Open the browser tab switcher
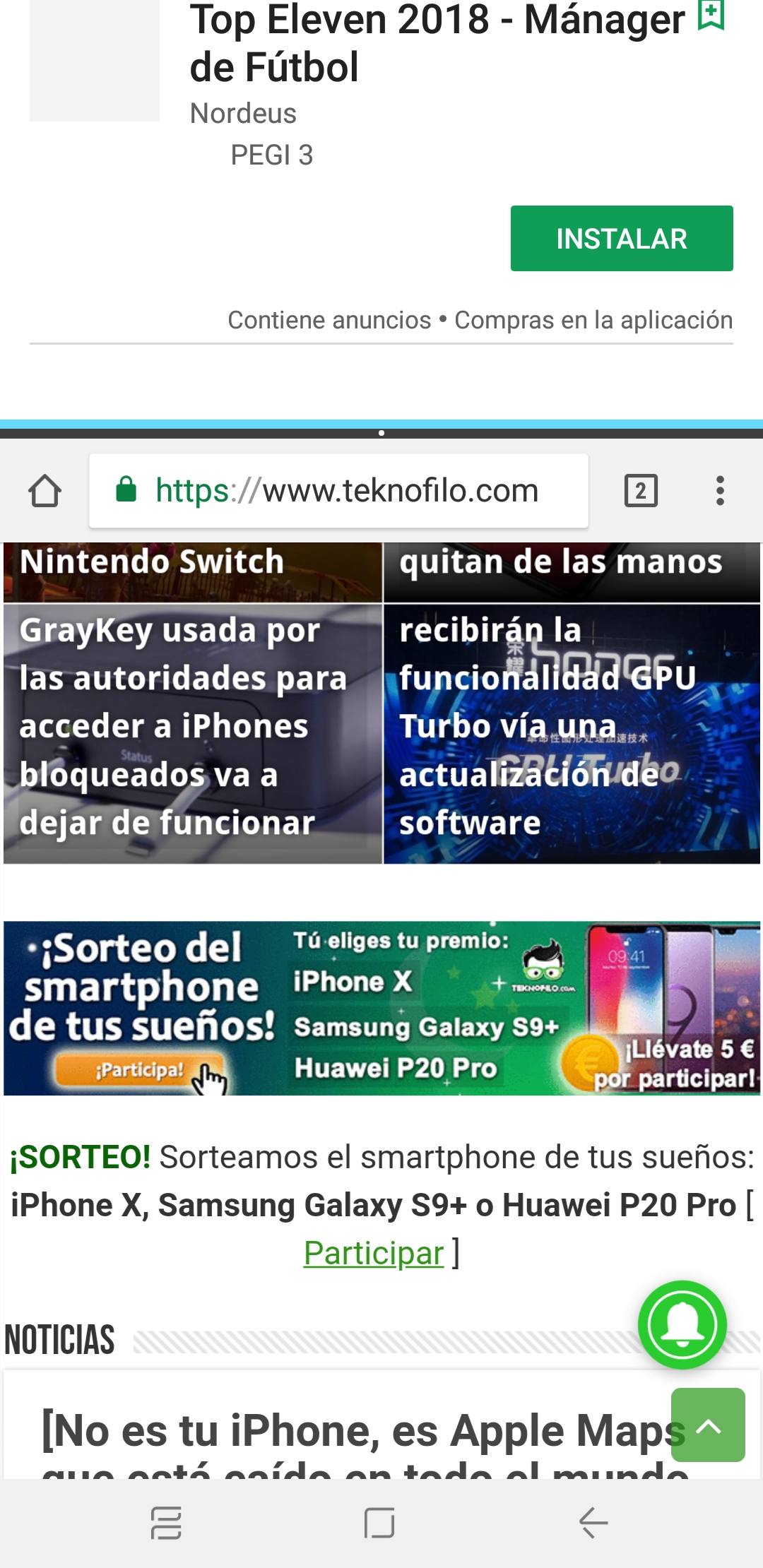This screenshot has width=763, height=1568. [641, 490]
